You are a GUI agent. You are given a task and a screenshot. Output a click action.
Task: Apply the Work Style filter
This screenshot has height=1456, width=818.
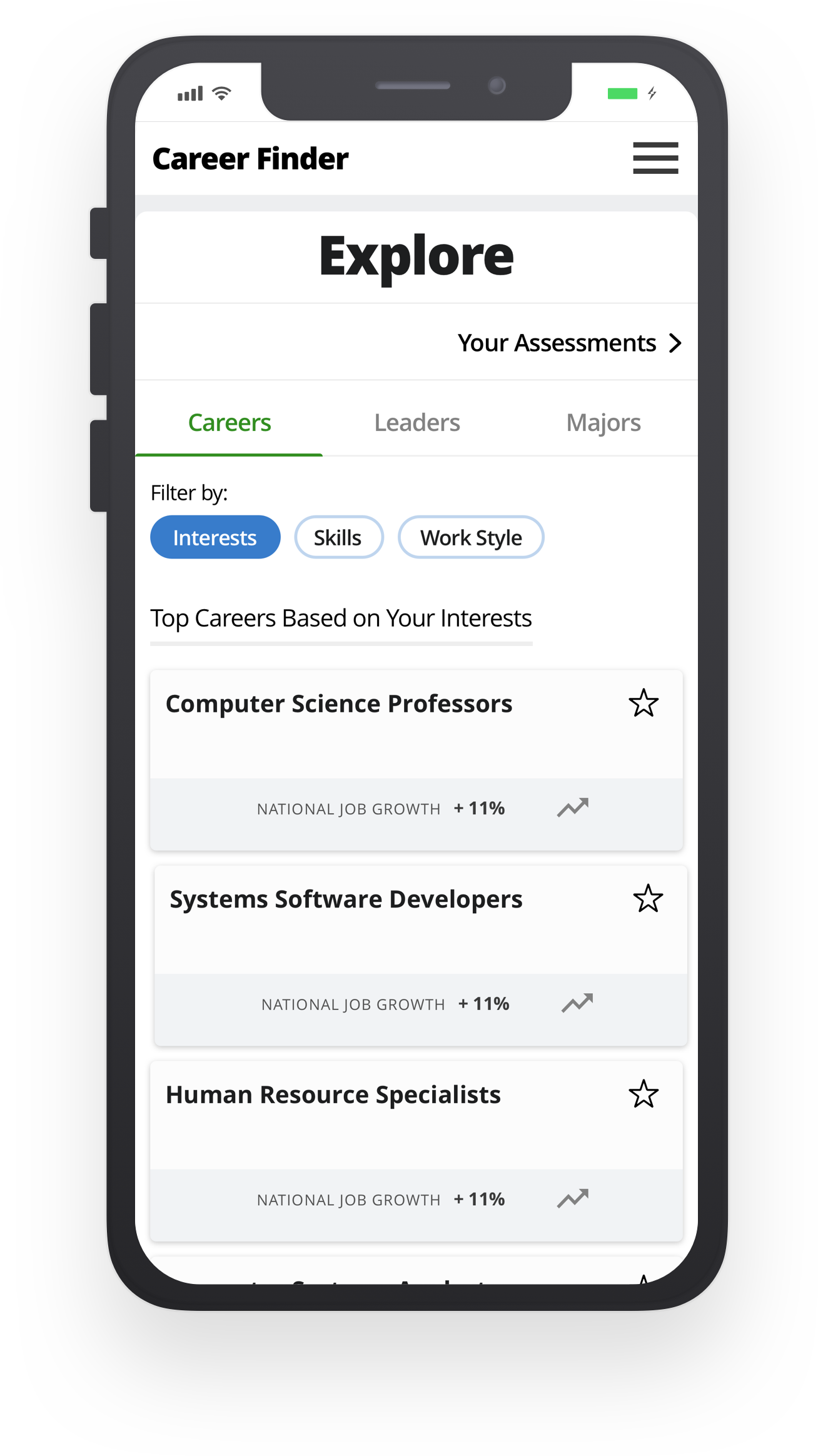coord(471,537)
